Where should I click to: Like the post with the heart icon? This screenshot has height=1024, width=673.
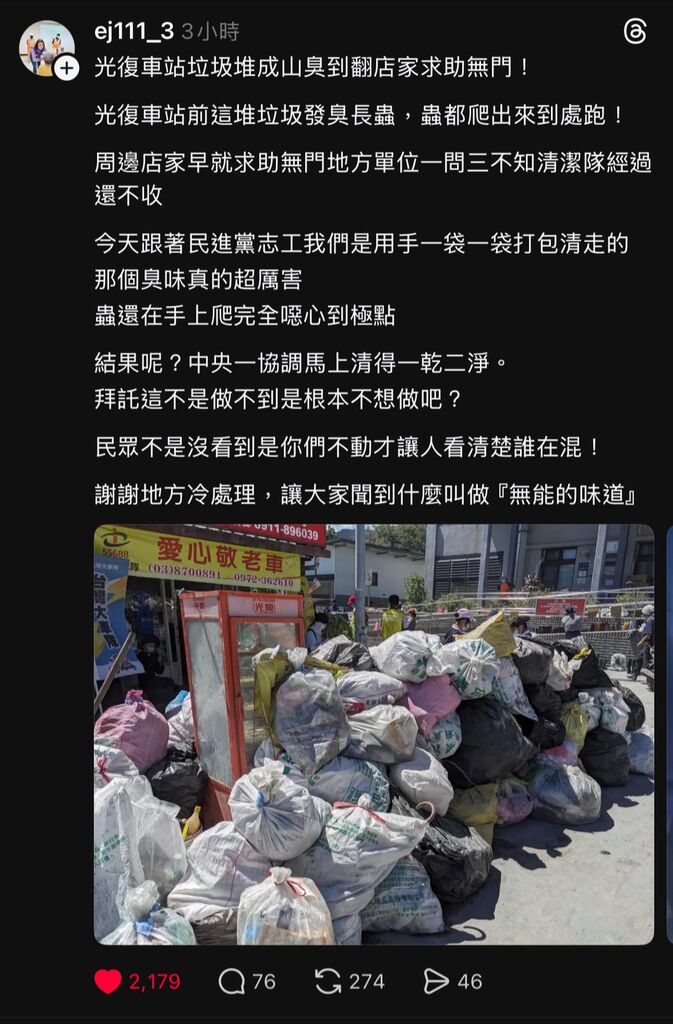[108, 981]
